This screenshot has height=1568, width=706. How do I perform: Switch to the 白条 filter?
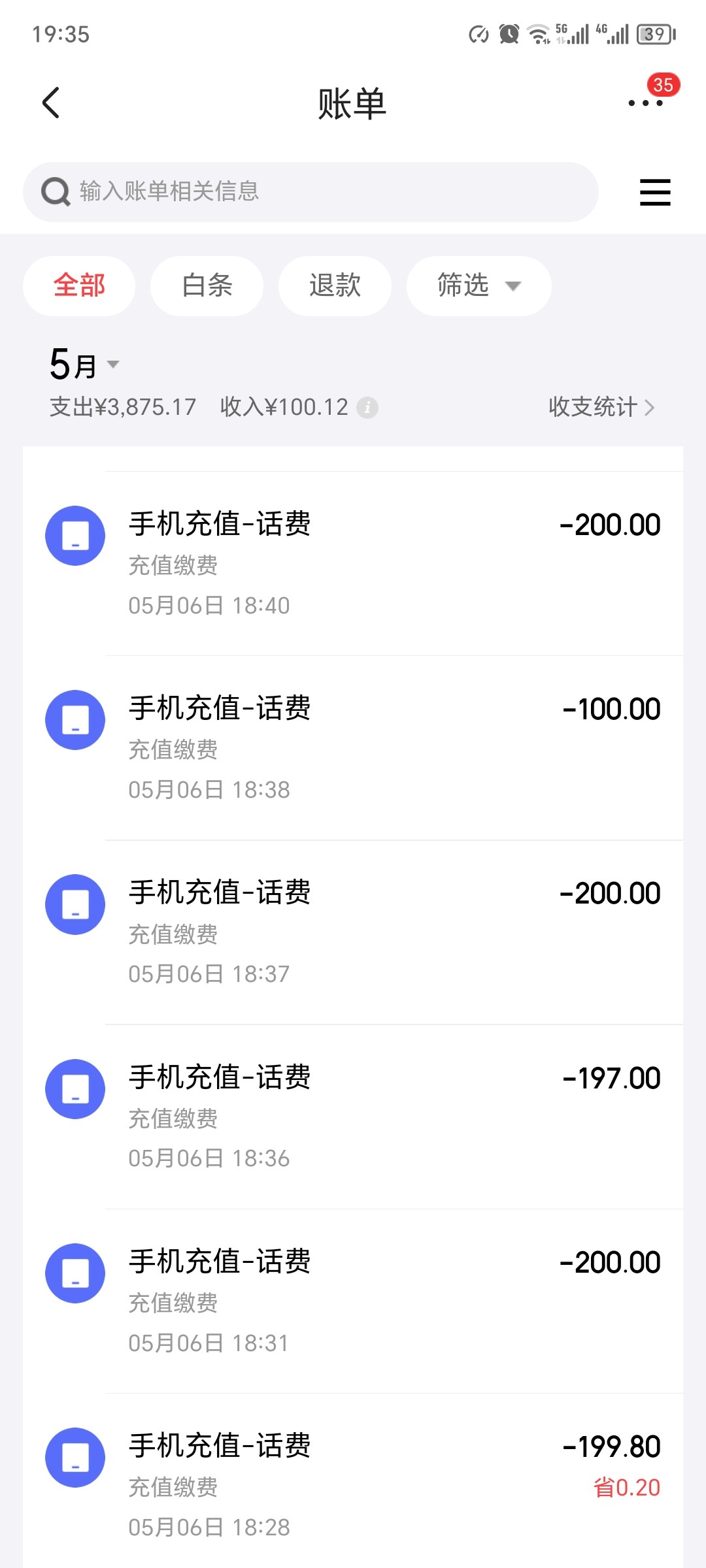click(x=207, y=286)
